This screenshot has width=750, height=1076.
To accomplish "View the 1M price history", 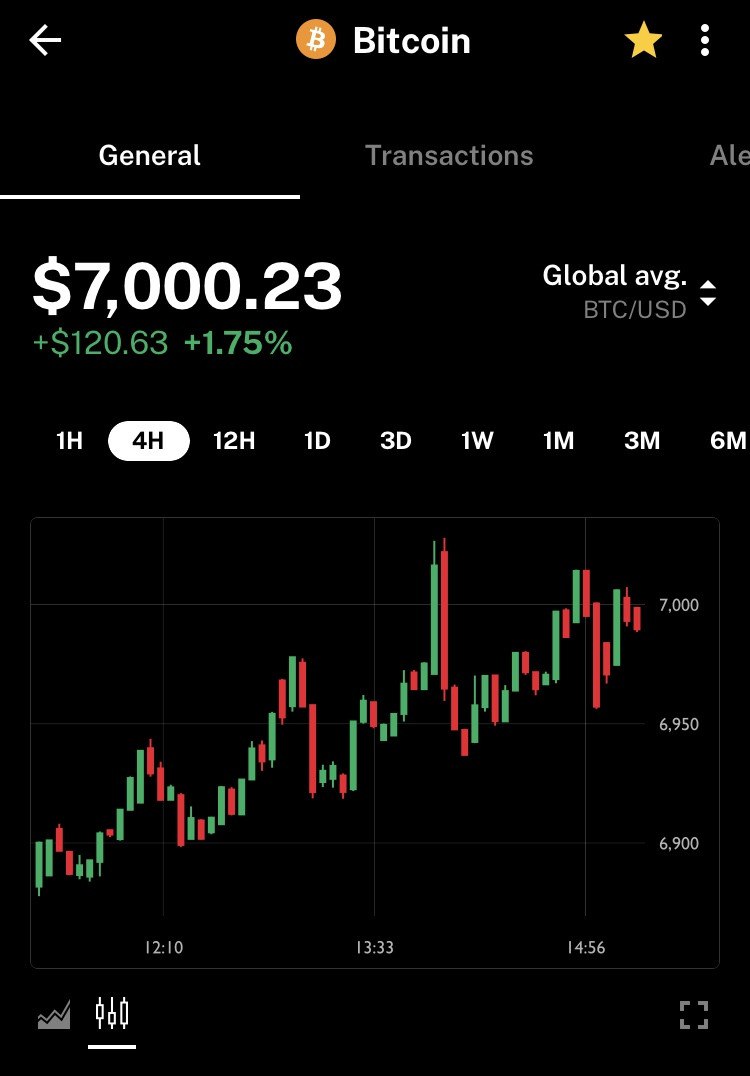I will pyautogui.click(x=559, y=441).
